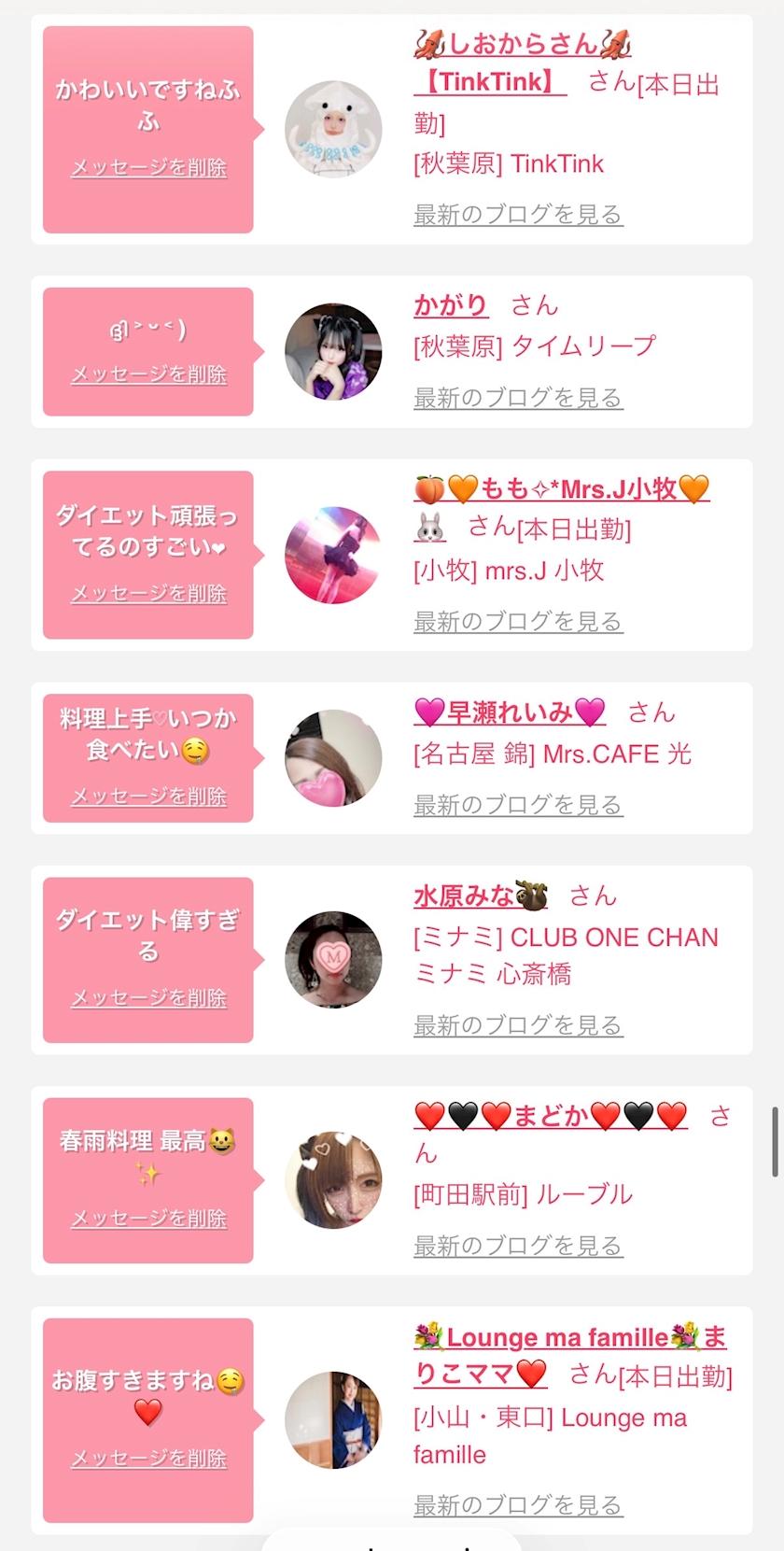Delete the お腹すきますね message
This screenshot has width=784, height=1551.
point(148,1459)
